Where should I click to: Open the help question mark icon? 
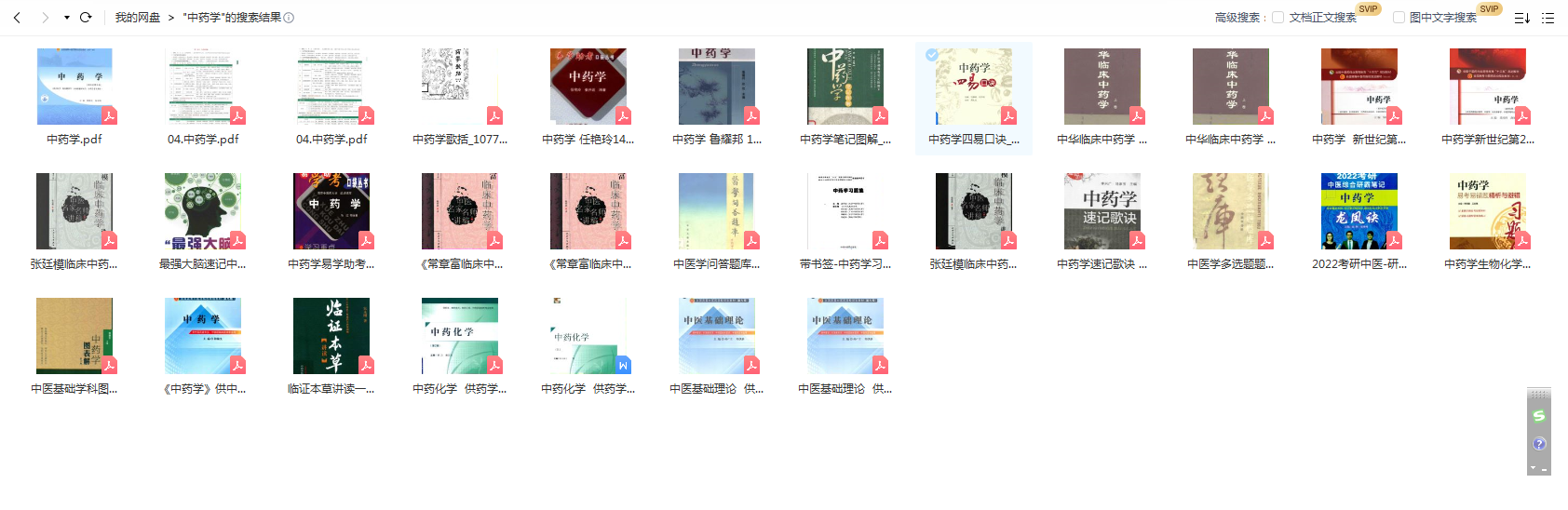point(1539,444)
